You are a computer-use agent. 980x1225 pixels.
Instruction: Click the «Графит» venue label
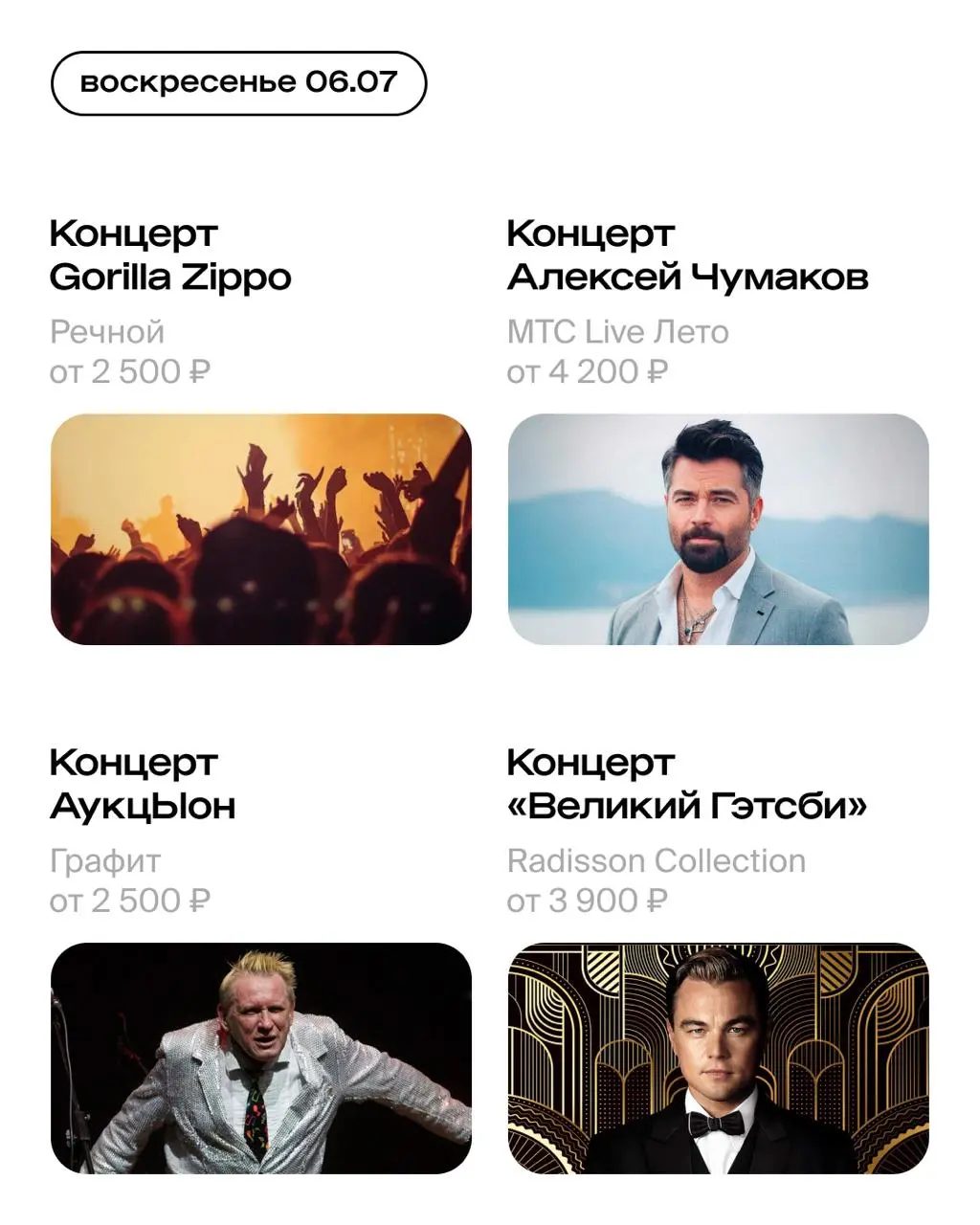click(104, 861)
